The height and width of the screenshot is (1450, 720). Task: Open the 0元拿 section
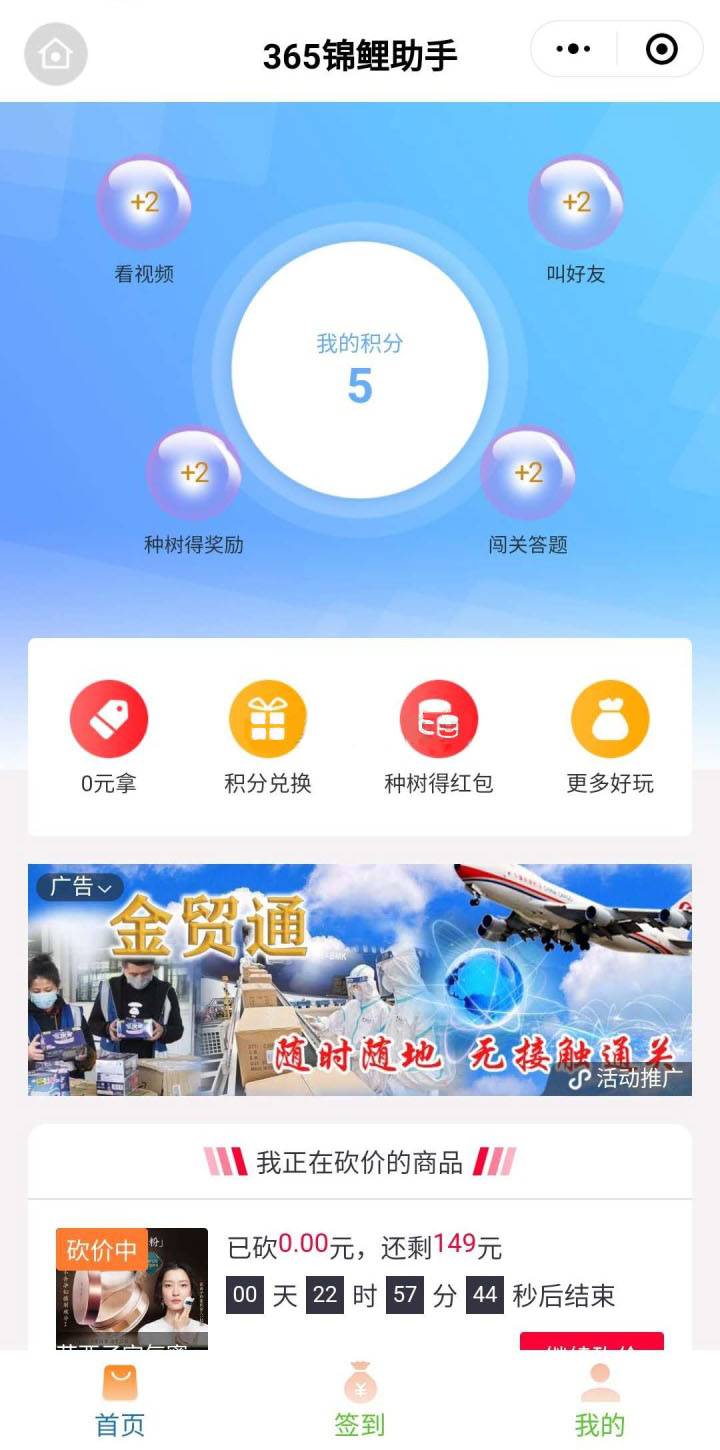click(109, 737)
